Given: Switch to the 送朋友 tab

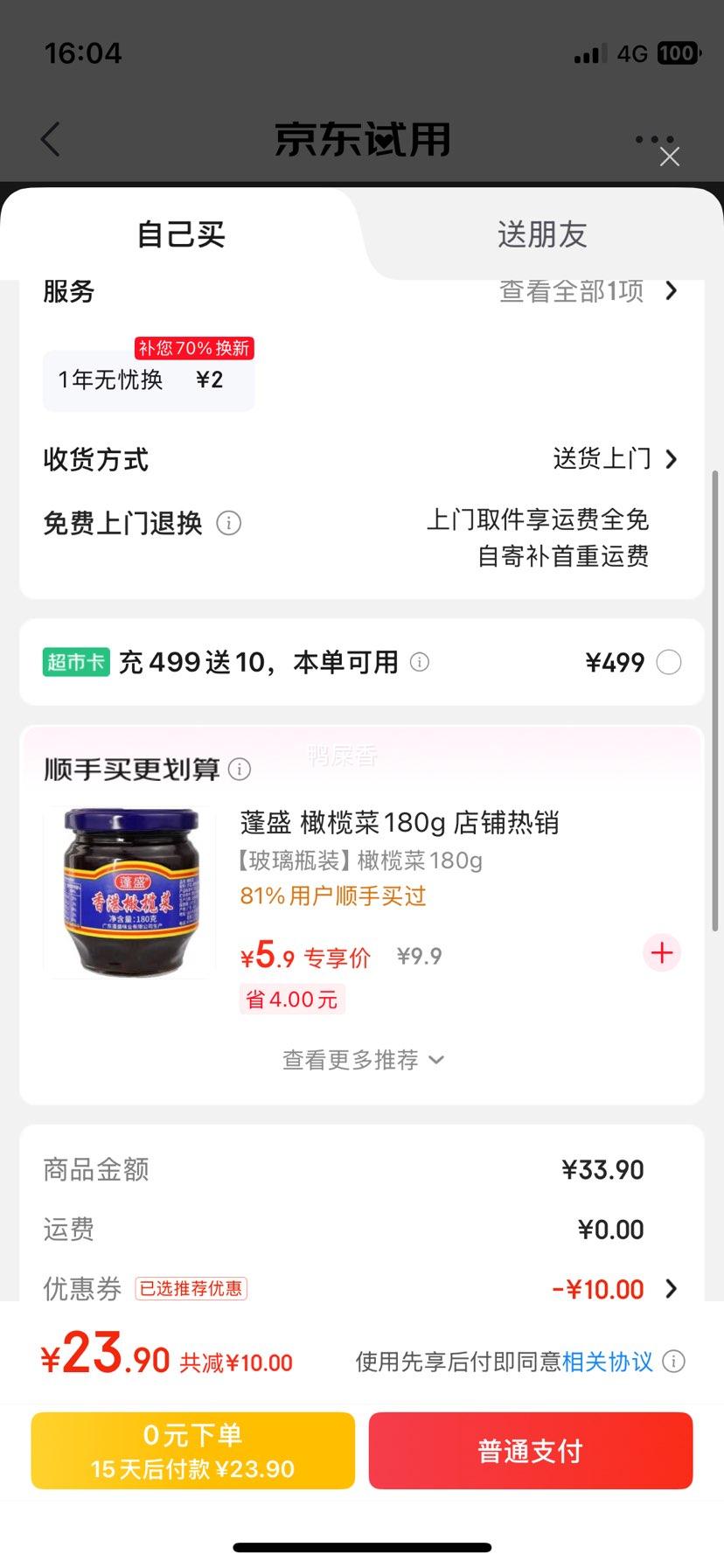Looking at the screenshot, I should pyautogui.click(x=541, y=234).
